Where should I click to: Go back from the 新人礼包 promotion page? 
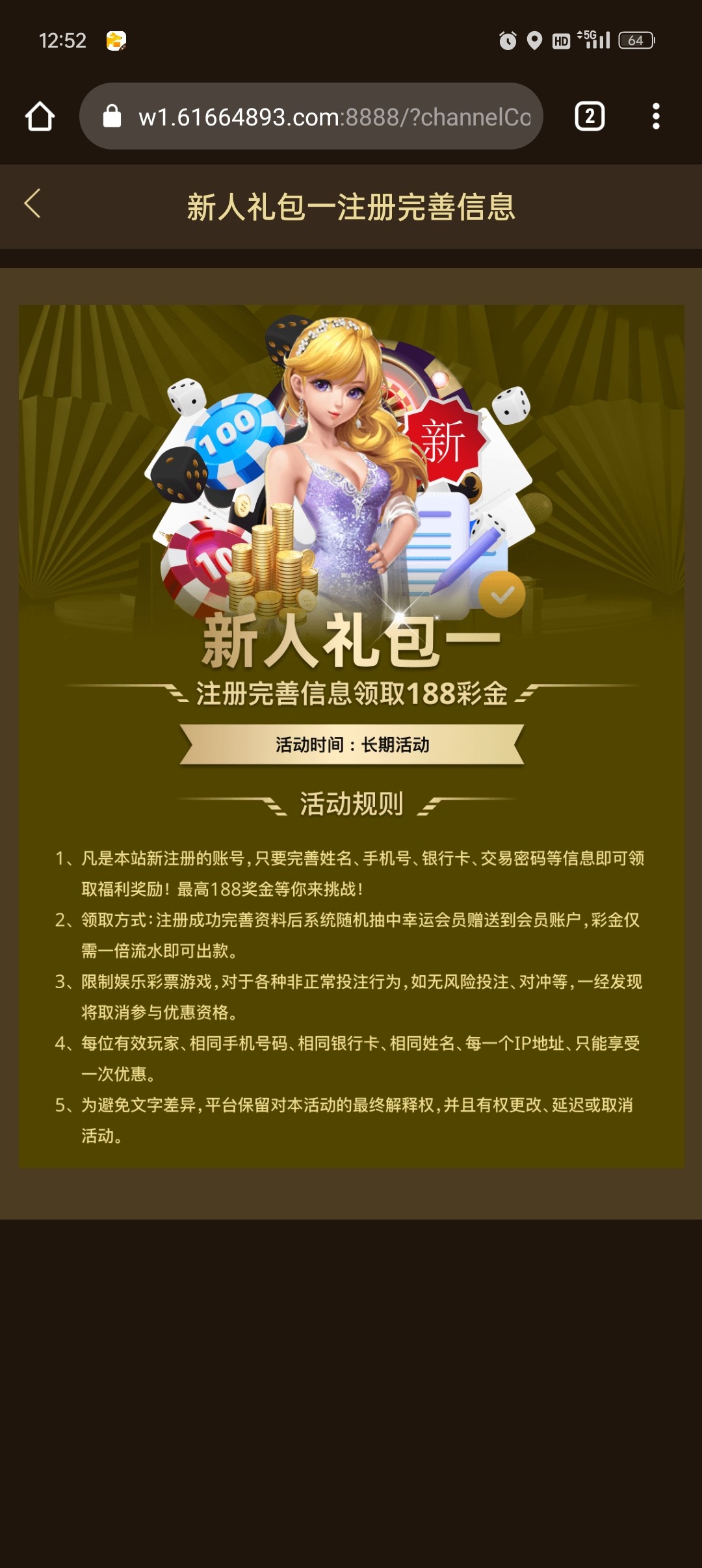32,204
